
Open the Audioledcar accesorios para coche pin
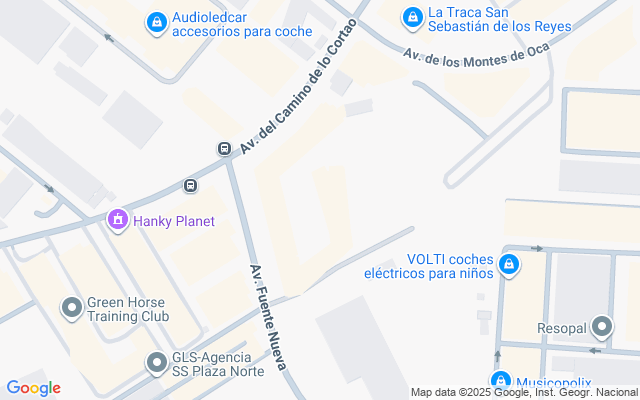(157, 23)
